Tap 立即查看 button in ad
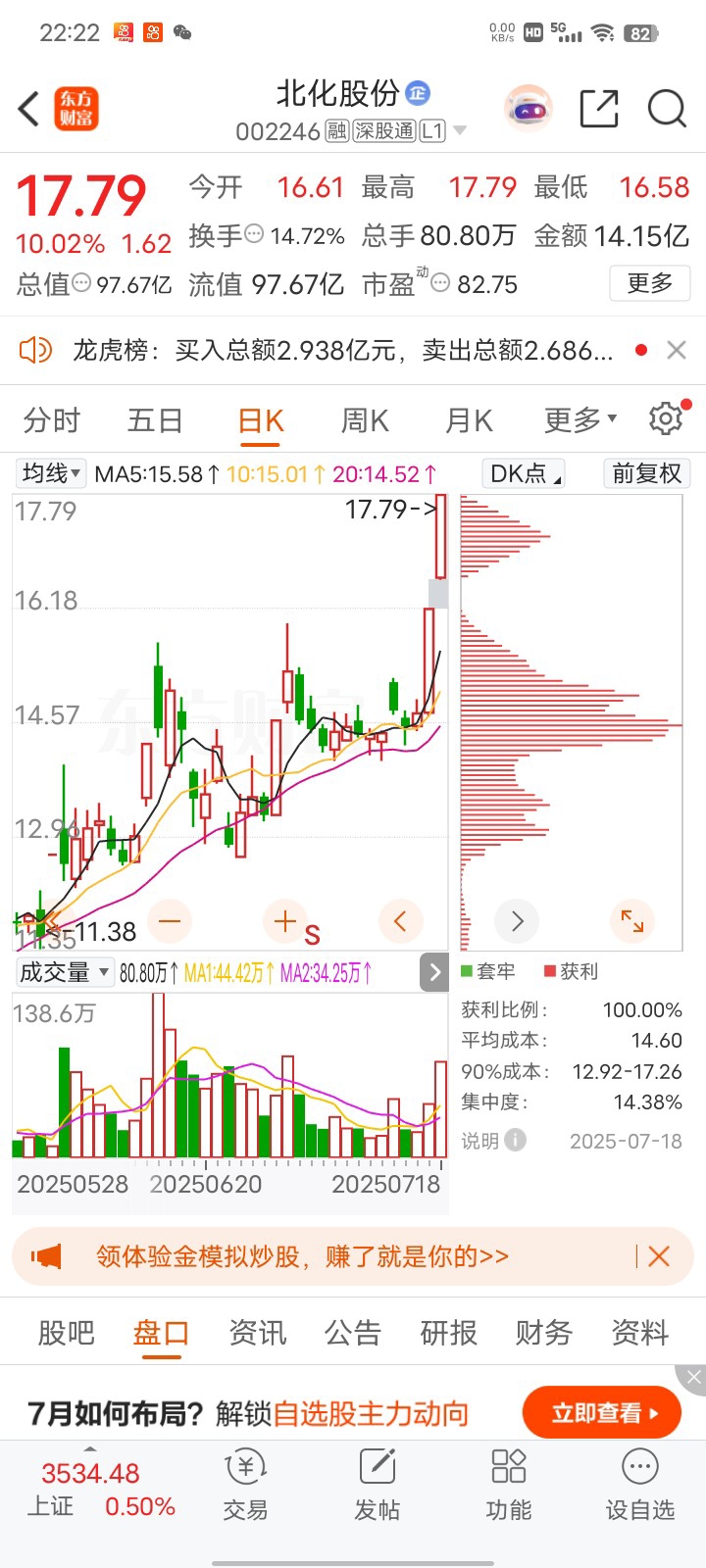The height and width of the screenshot is (1568, 706). [x=602, y=1412]
